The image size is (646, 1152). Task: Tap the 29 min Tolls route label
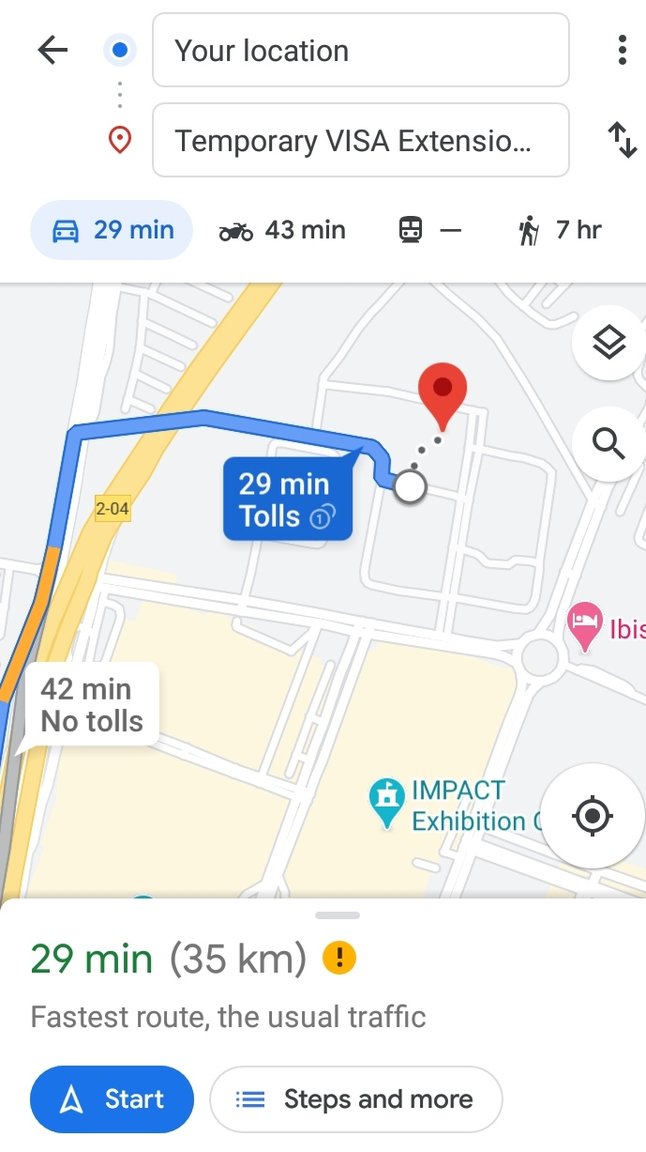point(287,500)
